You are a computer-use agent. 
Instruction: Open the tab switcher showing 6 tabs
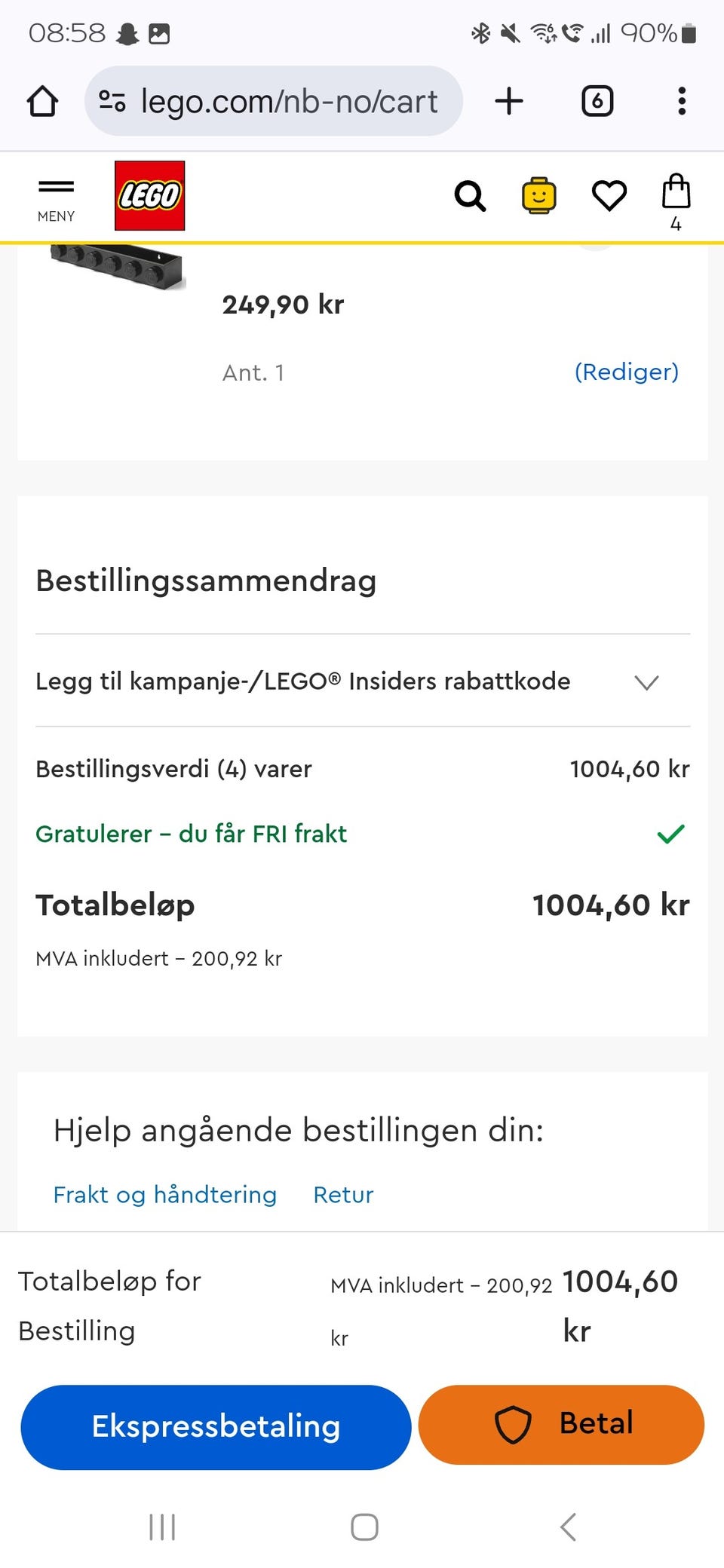597,100
